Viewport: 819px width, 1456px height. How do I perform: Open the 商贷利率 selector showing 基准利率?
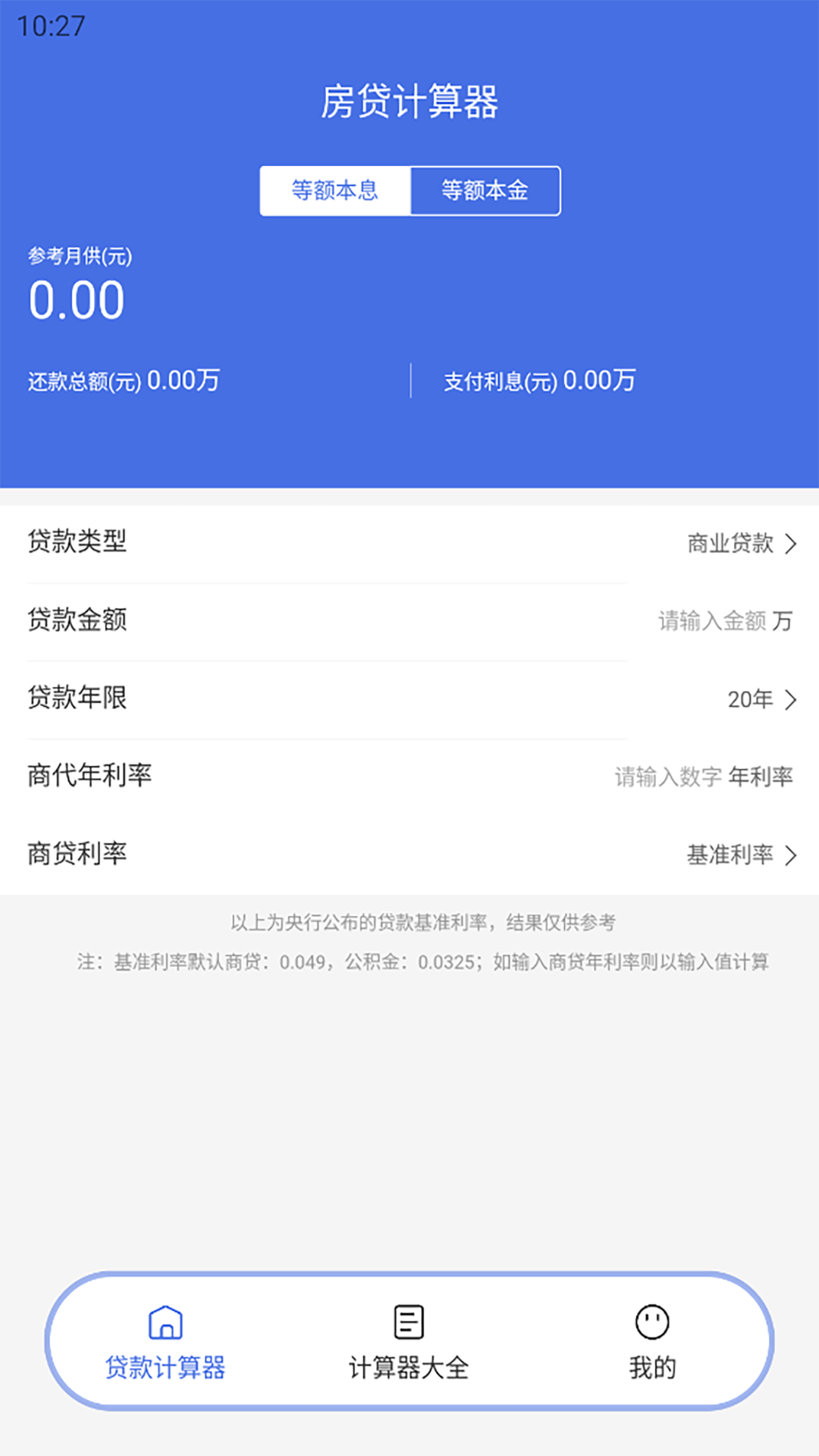(741, 855)
